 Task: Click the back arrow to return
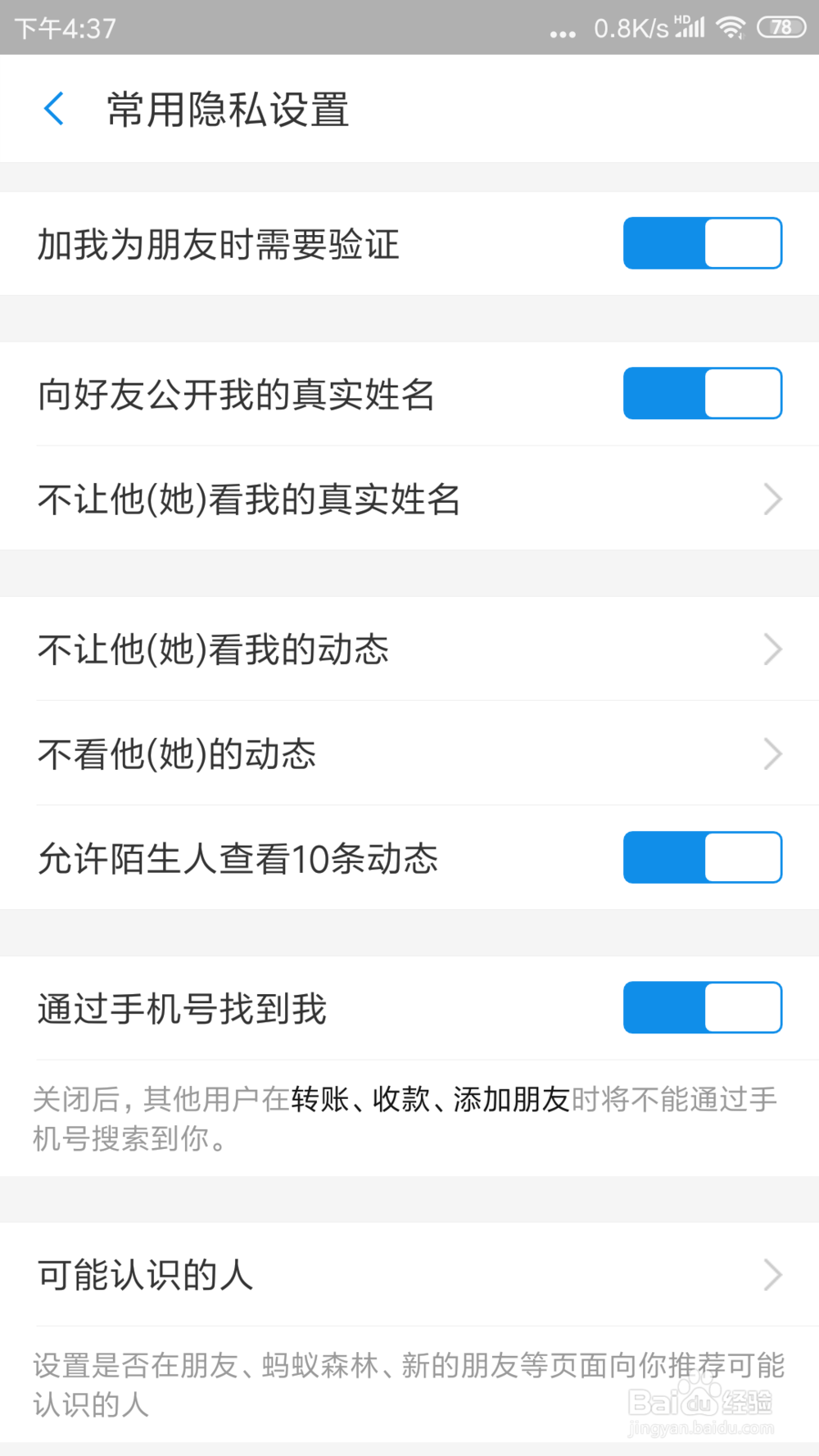click(x=54, y=108)
